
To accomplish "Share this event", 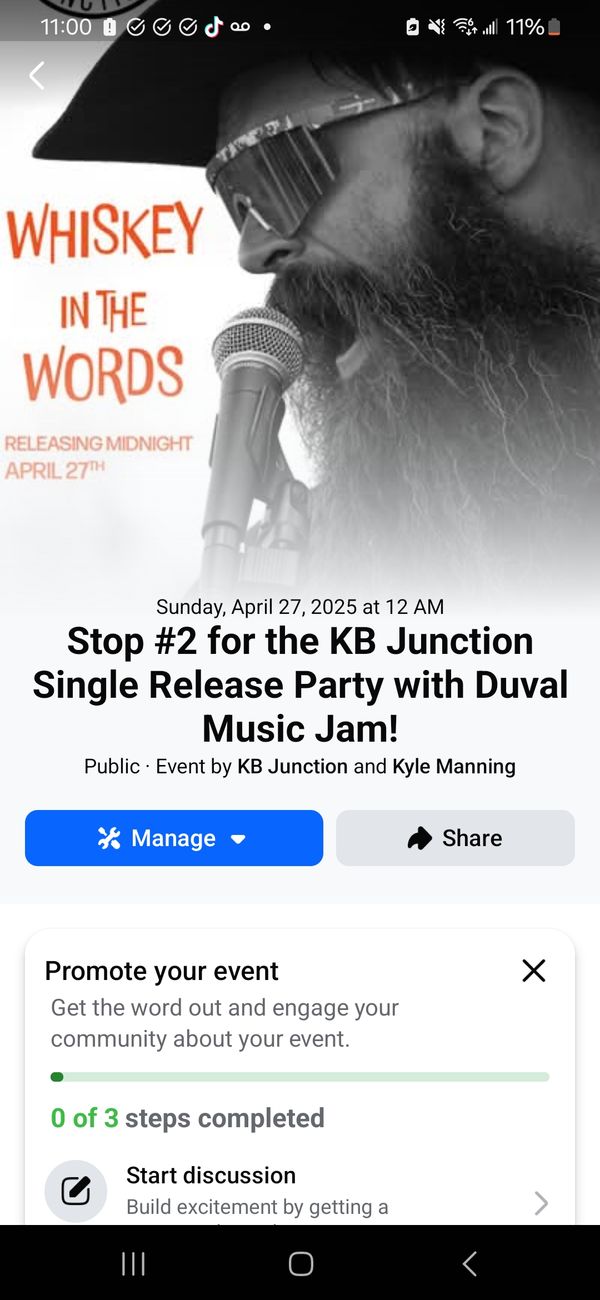I will coord(455,838).
